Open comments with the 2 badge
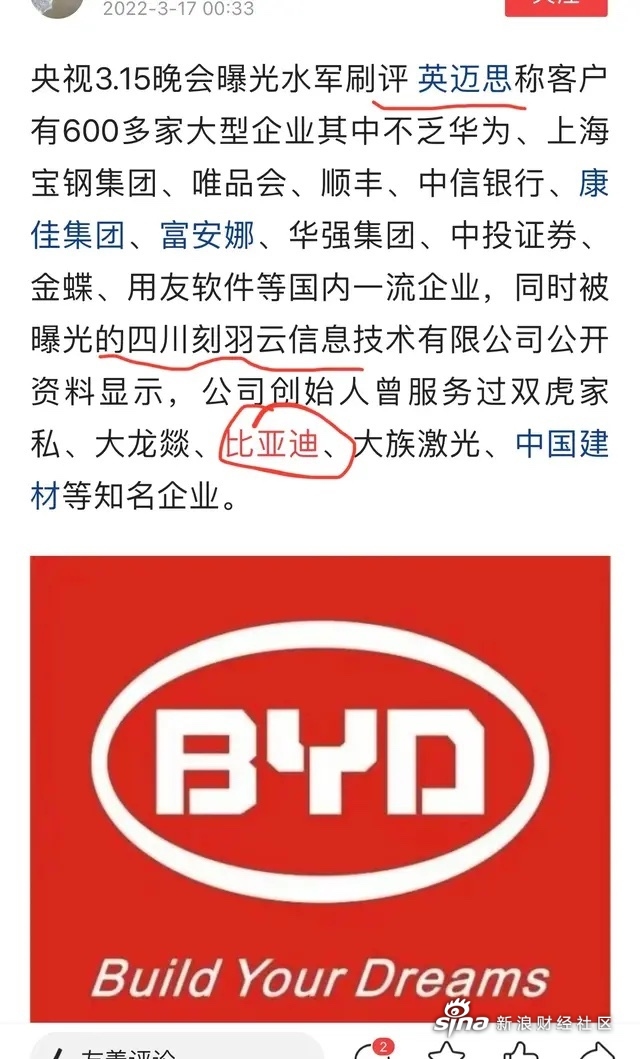The width and height of the screenshot is (640, 1059). (x=372, y=1052)
